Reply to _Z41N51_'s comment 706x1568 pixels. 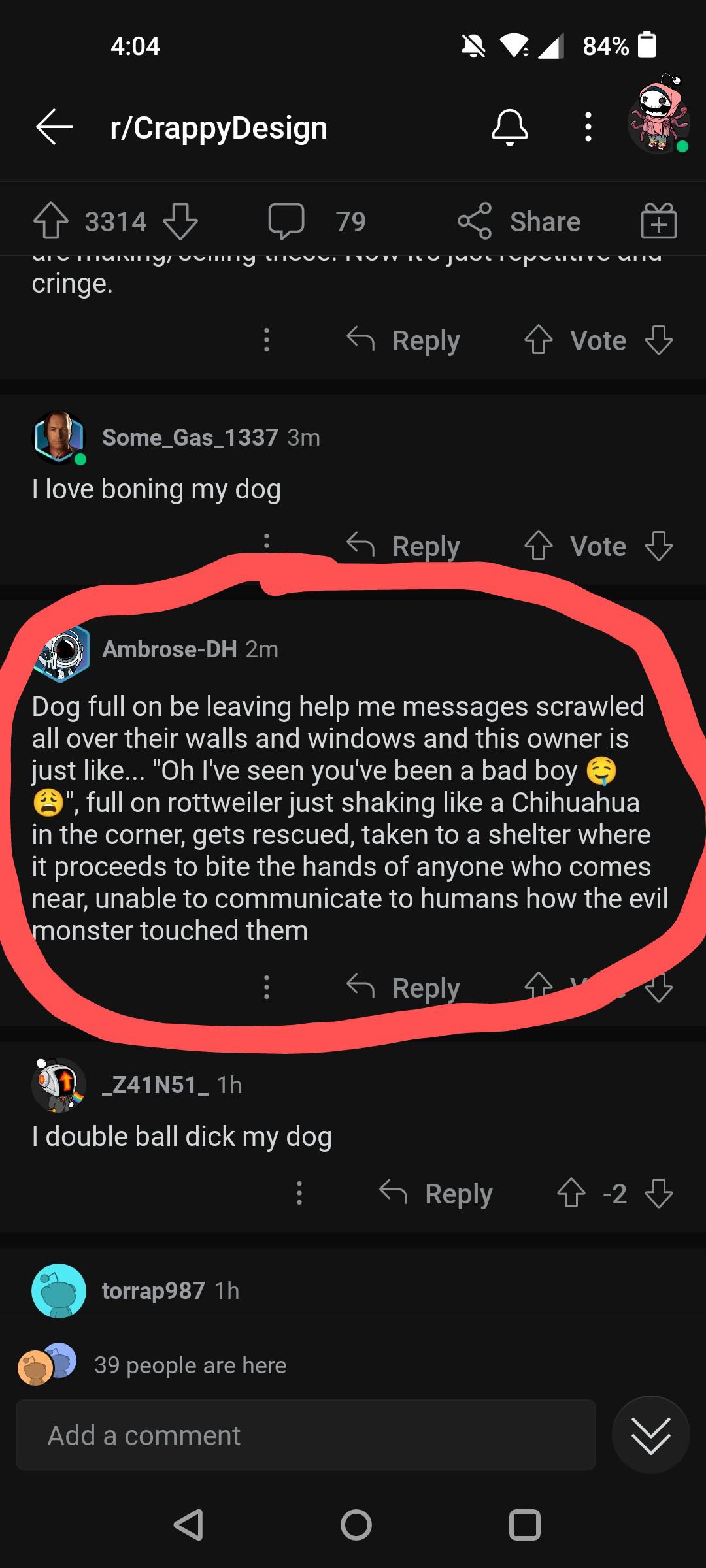437,1193
